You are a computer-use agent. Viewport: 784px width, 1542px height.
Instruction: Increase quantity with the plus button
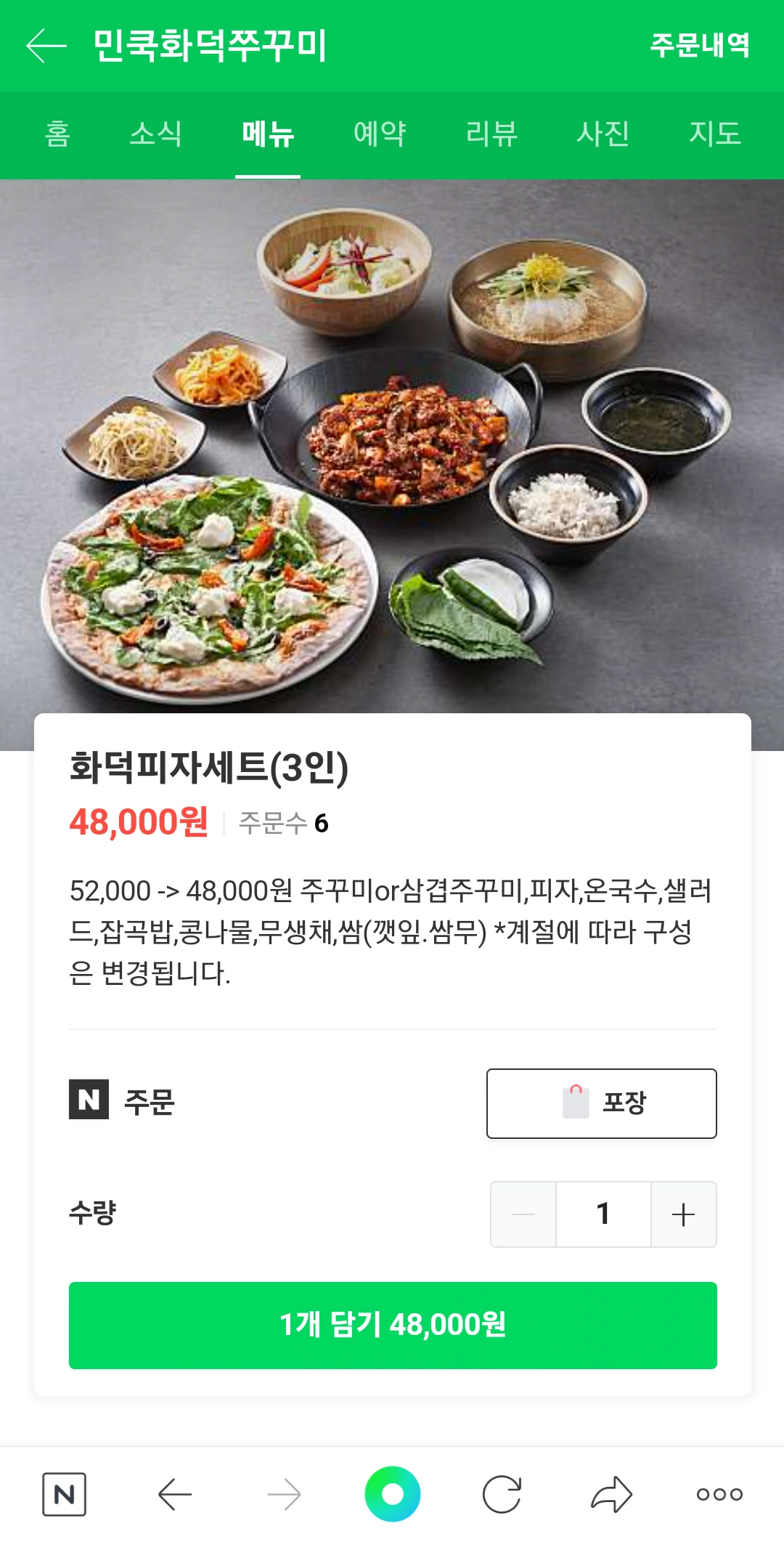pyautogui.click(x=683, y=1214)
